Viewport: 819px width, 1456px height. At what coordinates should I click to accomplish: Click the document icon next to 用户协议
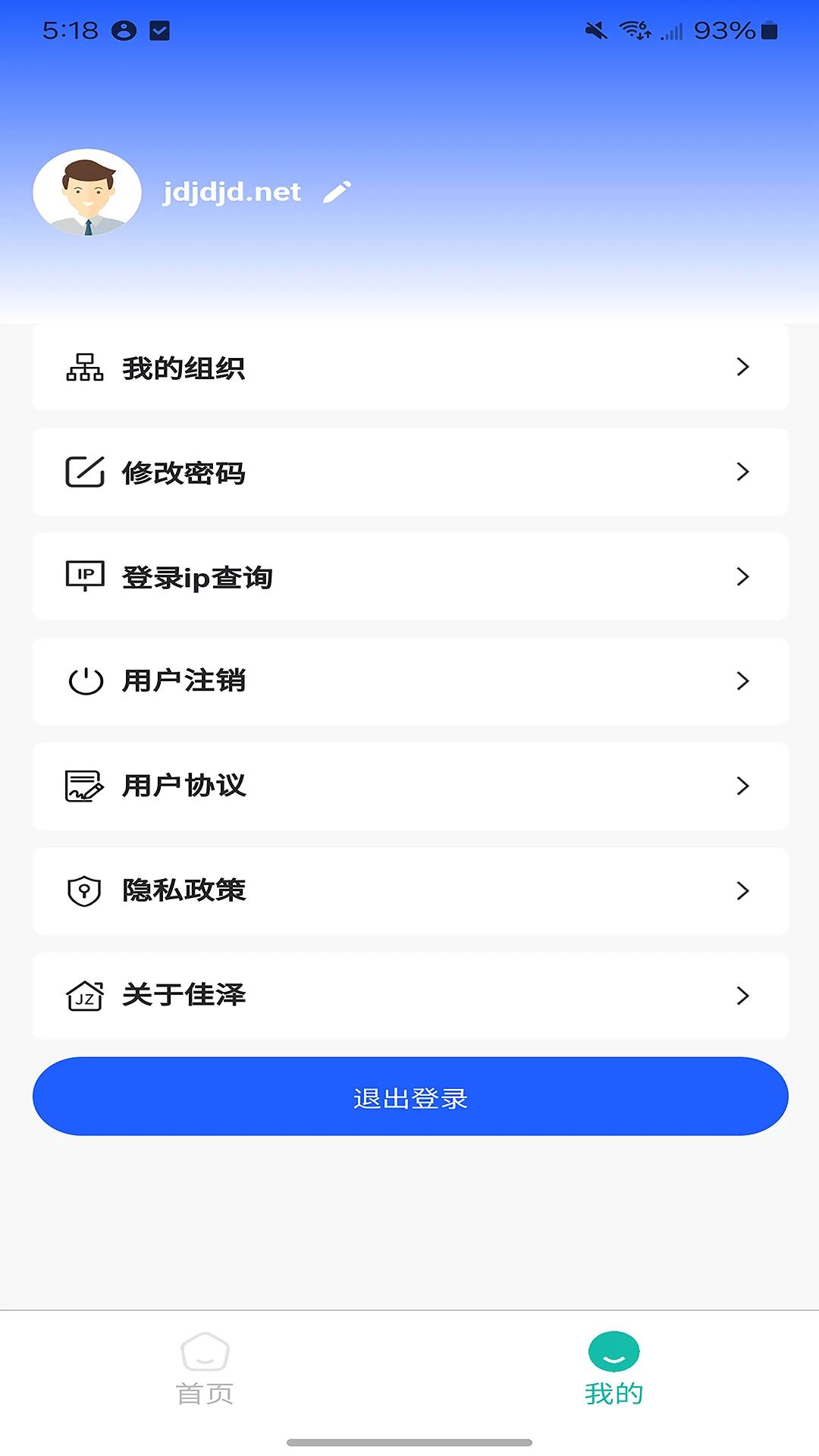[x=85, y=786]
